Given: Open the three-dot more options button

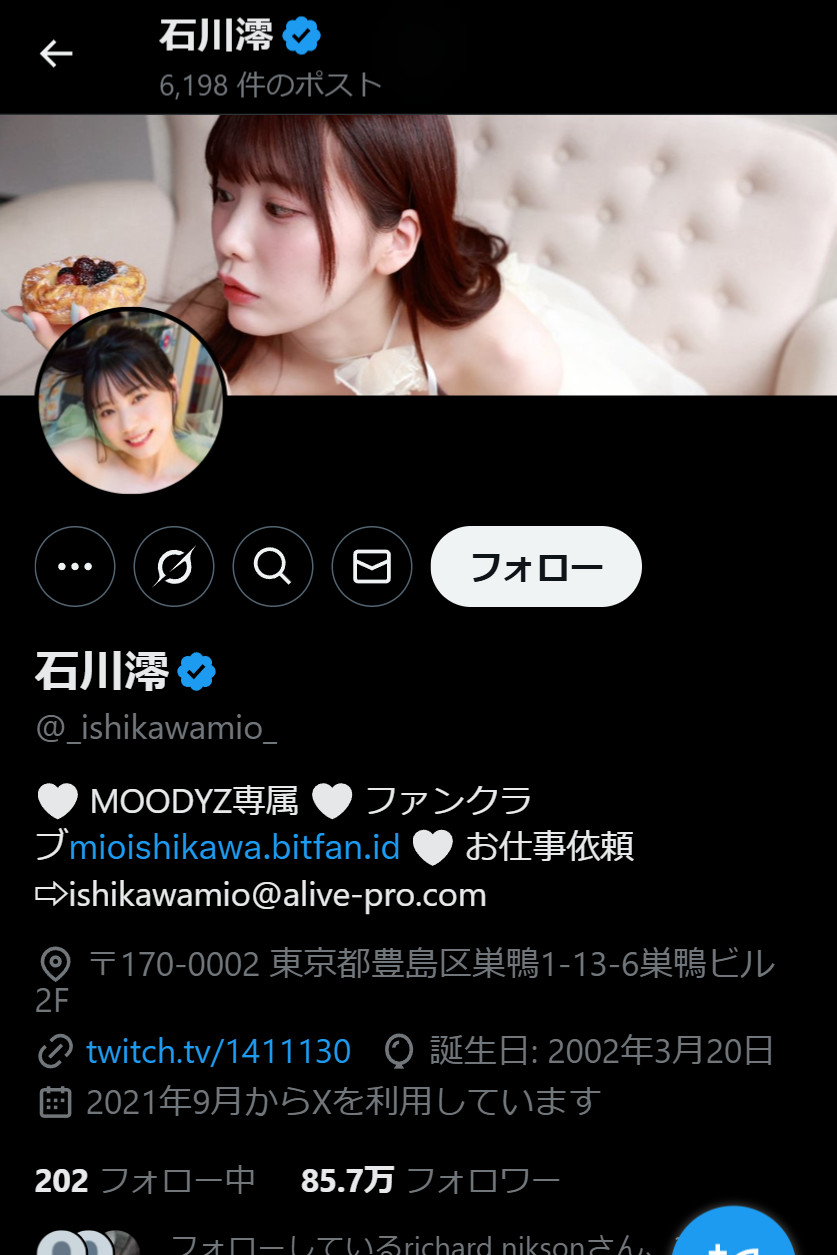Looking at the screenshot, I should click(75, 567).
